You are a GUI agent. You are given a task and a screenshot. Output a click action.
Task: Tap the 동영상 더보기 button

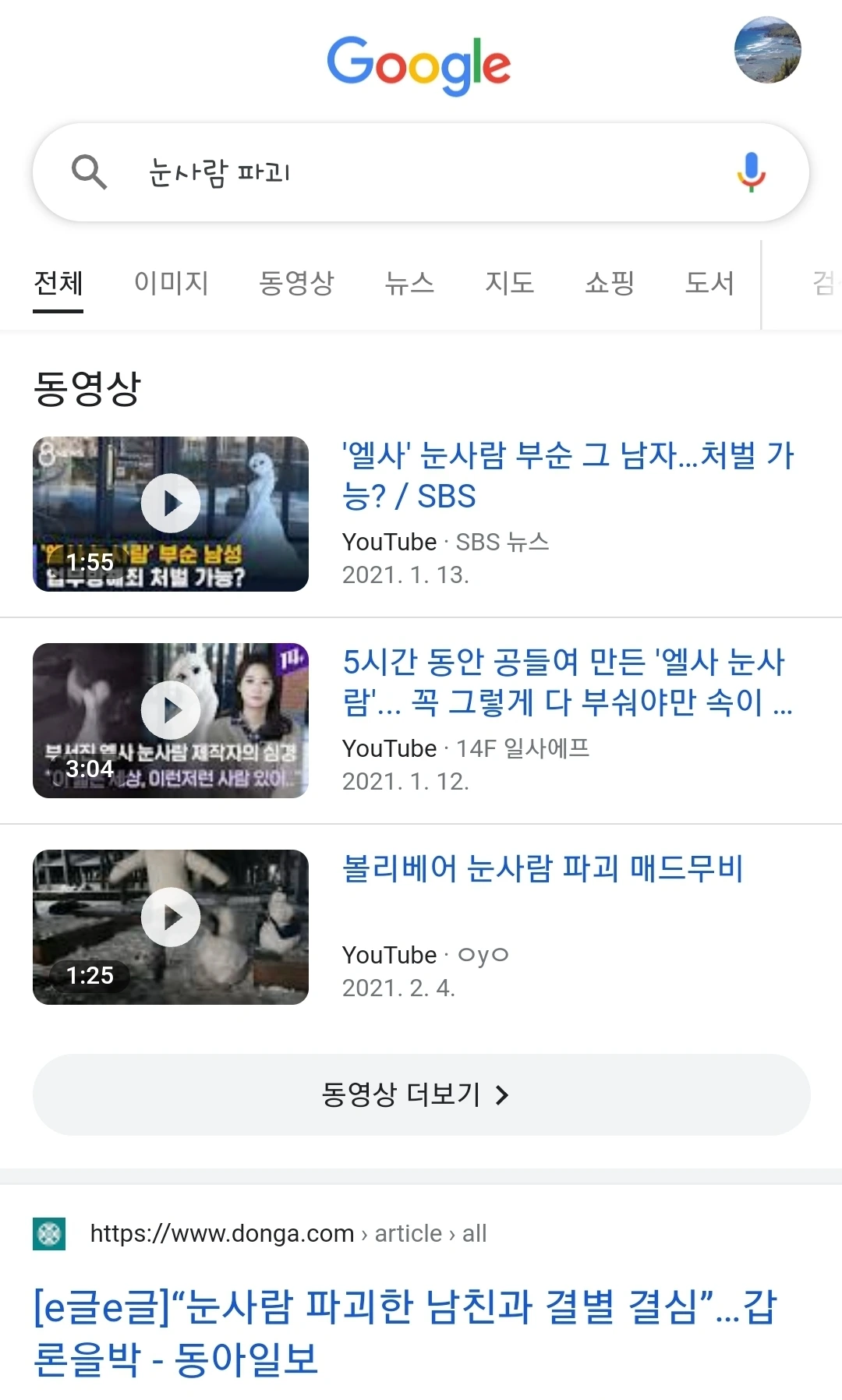421,1094
